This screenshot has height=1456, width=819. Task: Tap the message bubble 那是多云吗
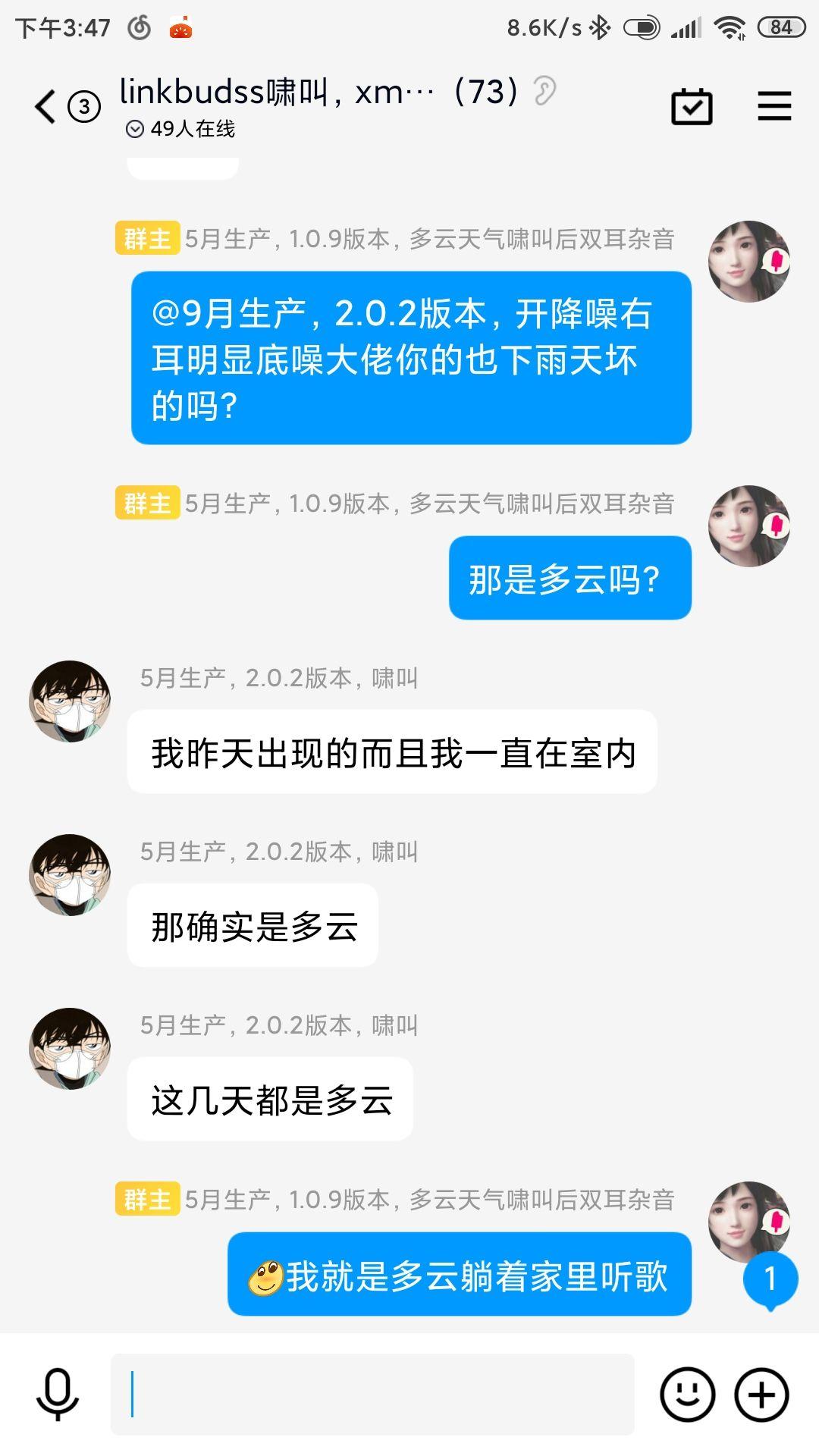[x=570, y=578]
